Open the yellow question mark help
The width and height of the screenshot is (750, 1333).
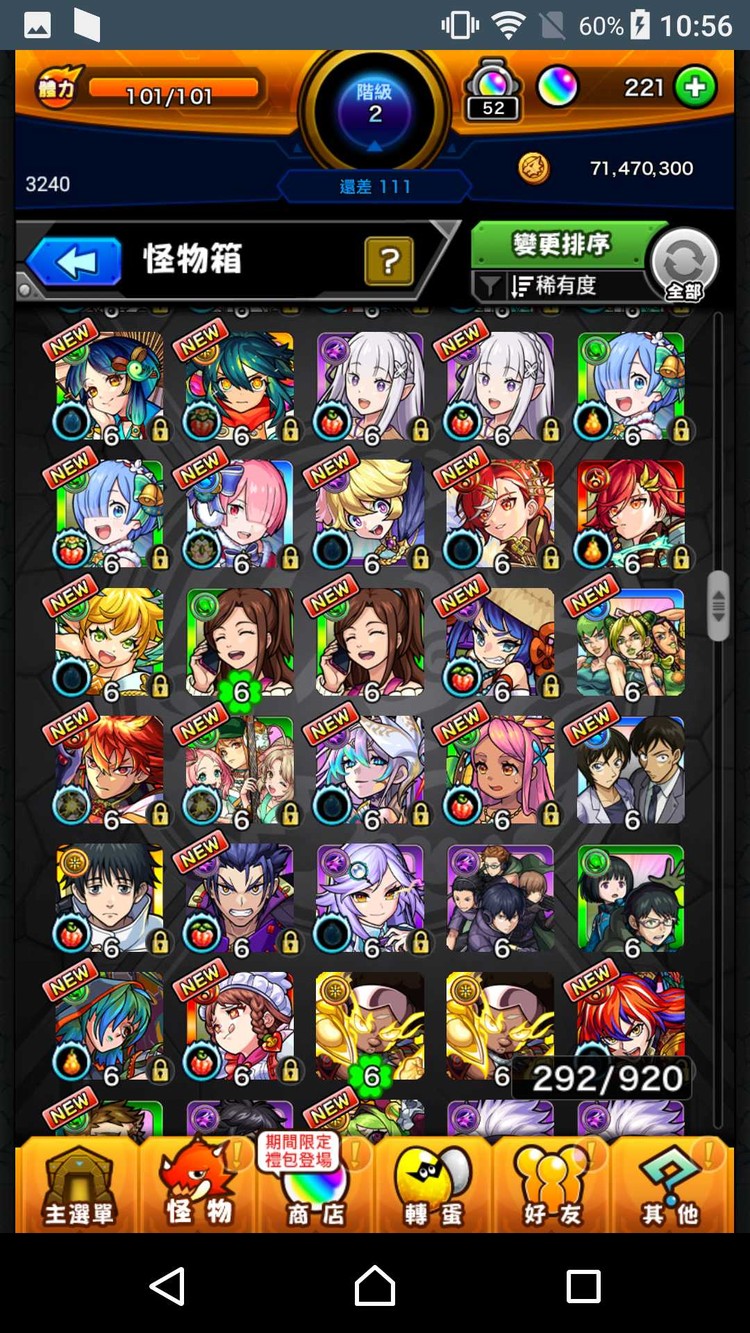coord(390,262)
